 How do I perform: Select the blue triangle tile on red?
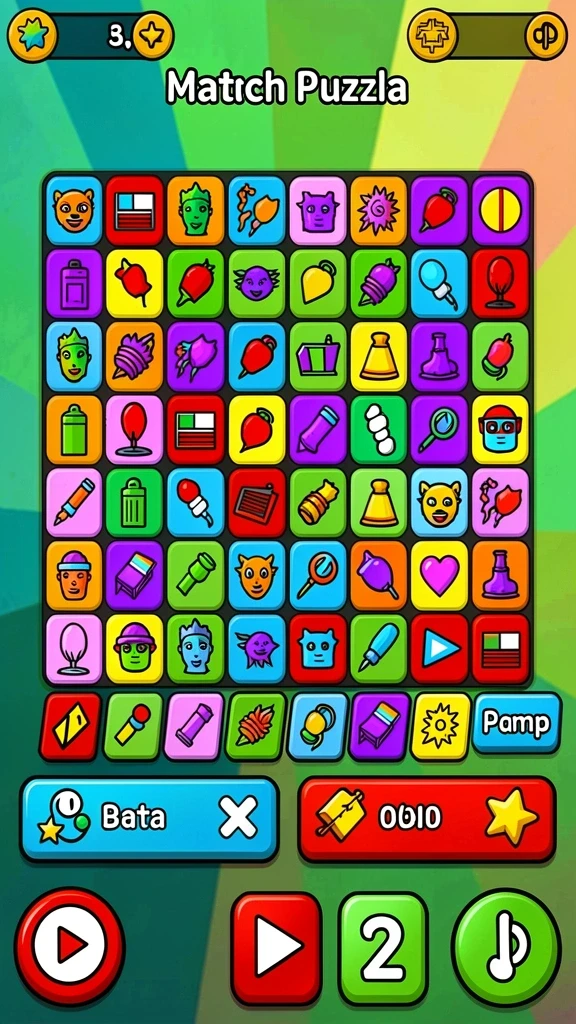click(x=439, y=648)
